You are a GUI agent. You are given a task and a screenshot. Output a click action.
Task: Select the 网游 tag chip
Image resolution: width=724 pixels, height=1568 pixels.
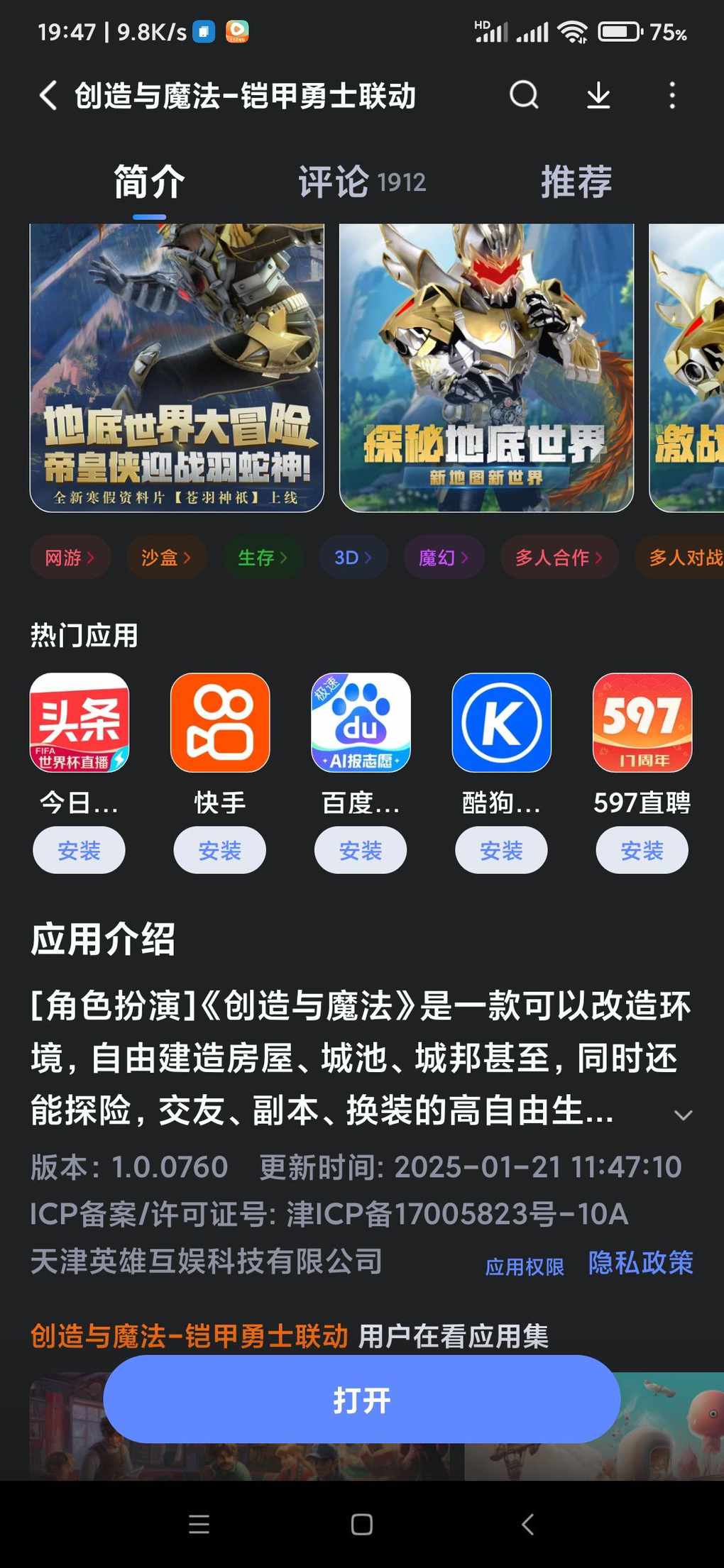pyautogui.click(x=70, y=558)
